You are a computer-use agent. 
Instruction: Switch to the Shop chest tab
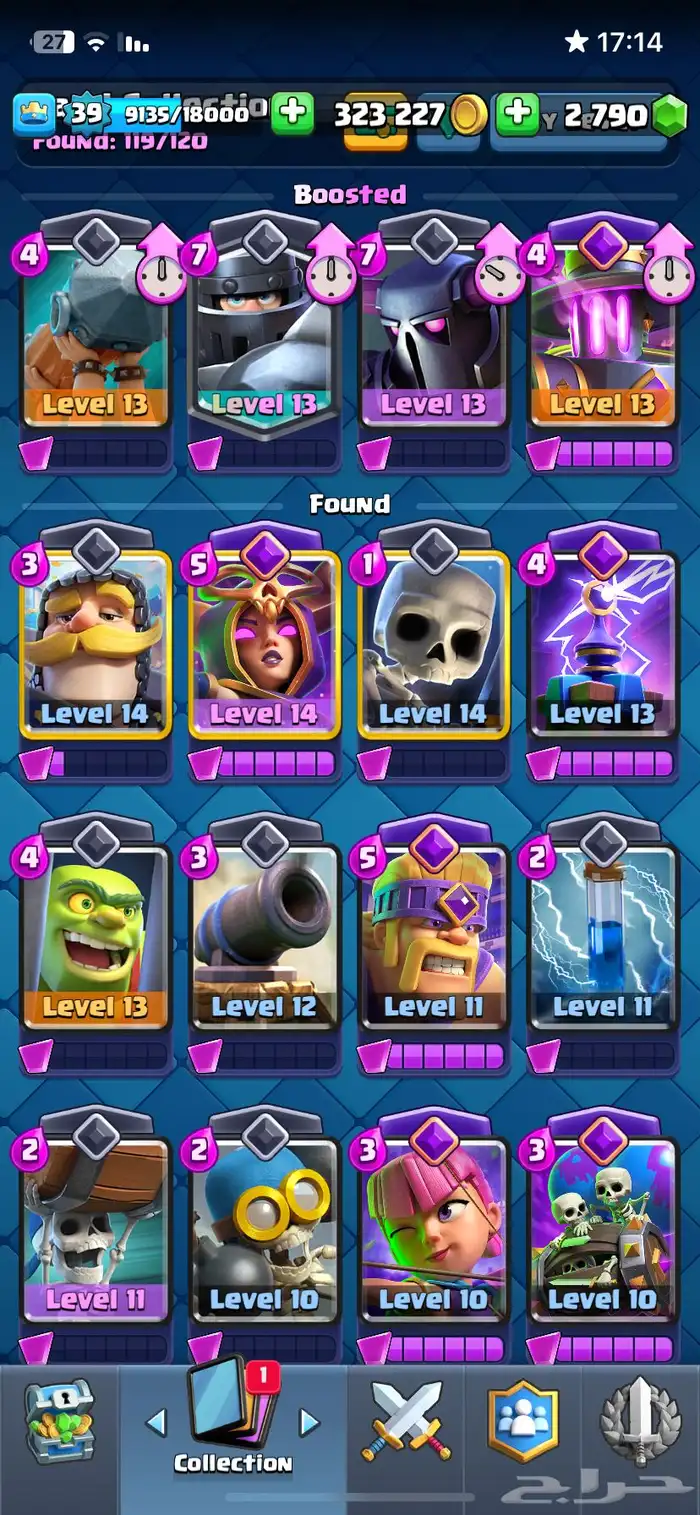[60, 1420]
